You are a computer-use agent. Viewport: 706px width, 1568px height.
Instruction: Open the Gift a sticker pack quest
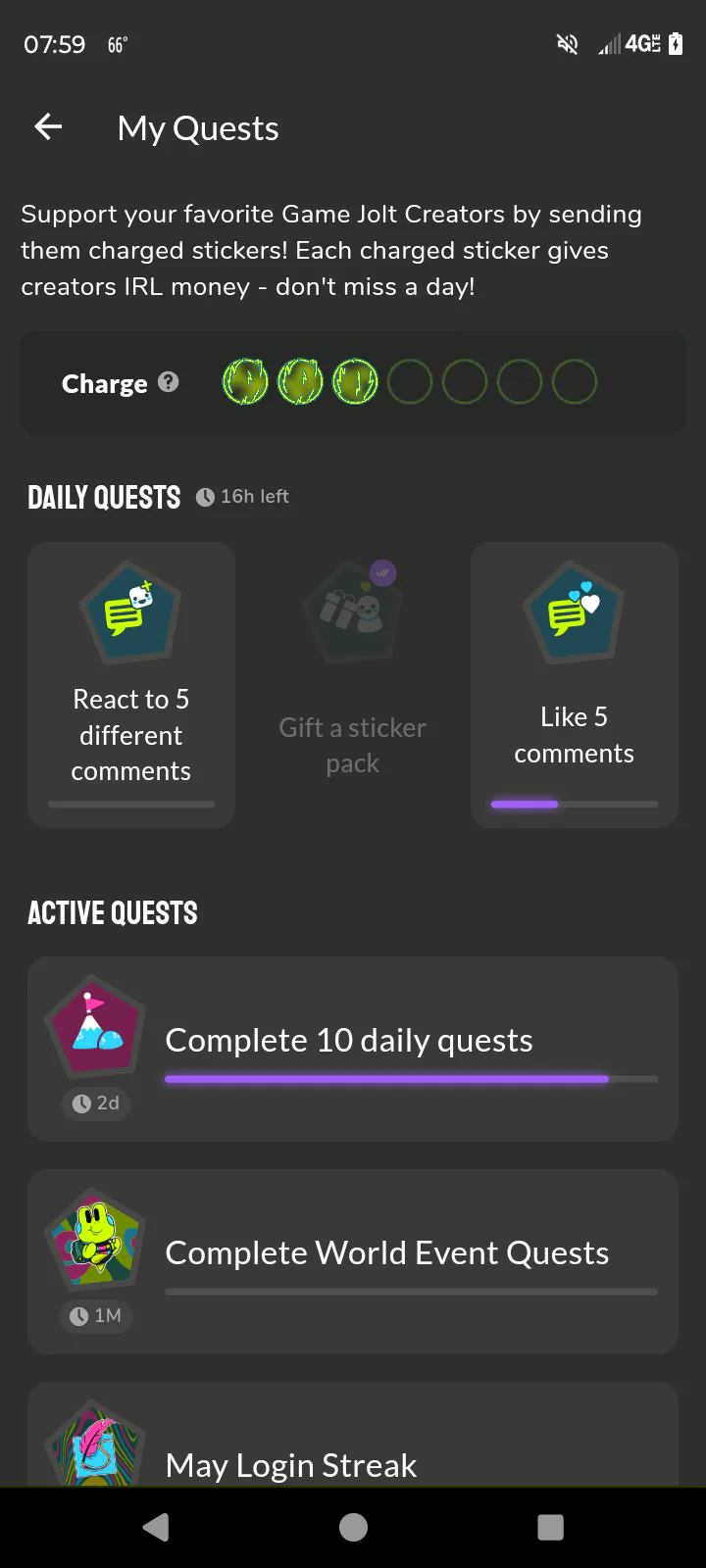(x=353, y=685)
